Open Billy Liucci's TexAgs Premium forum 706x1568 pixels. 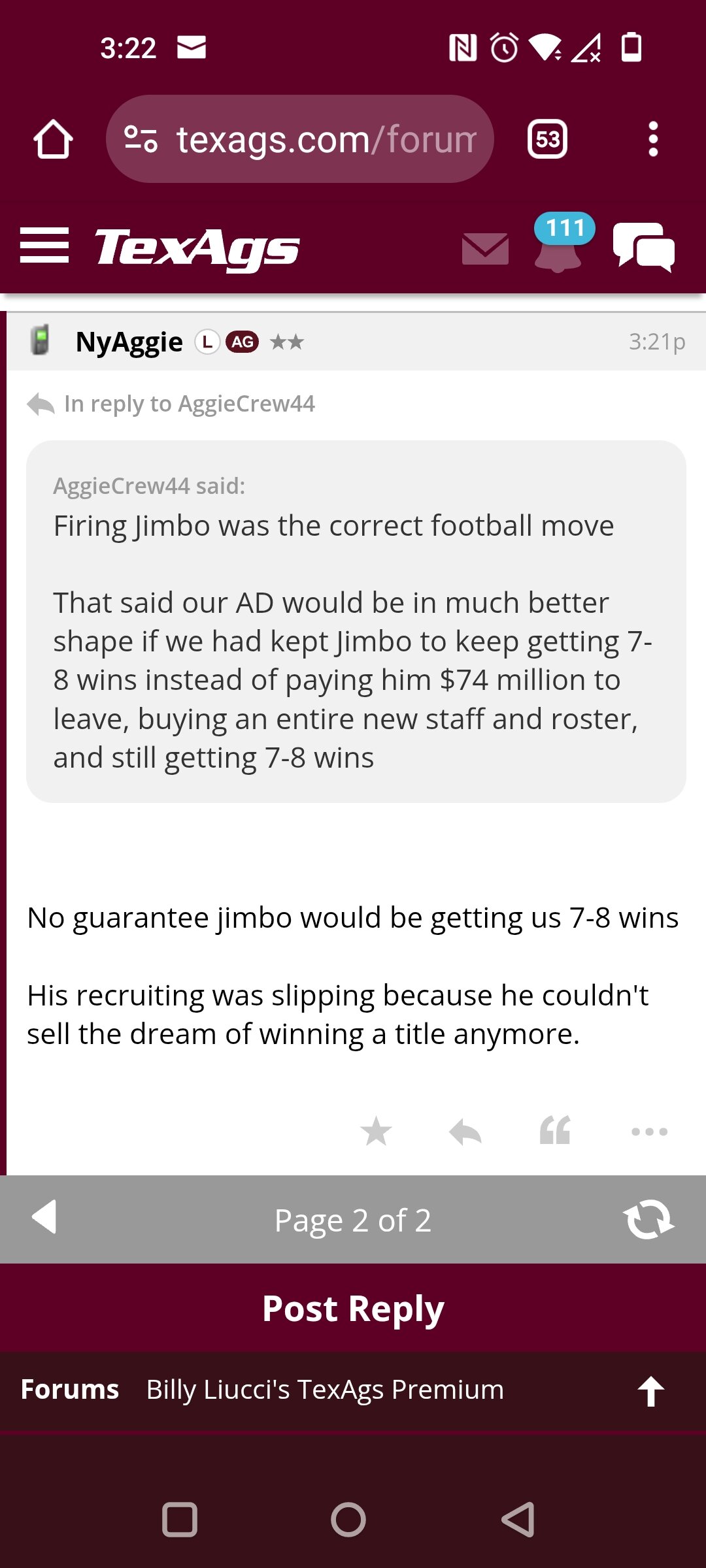point(325,1390)
